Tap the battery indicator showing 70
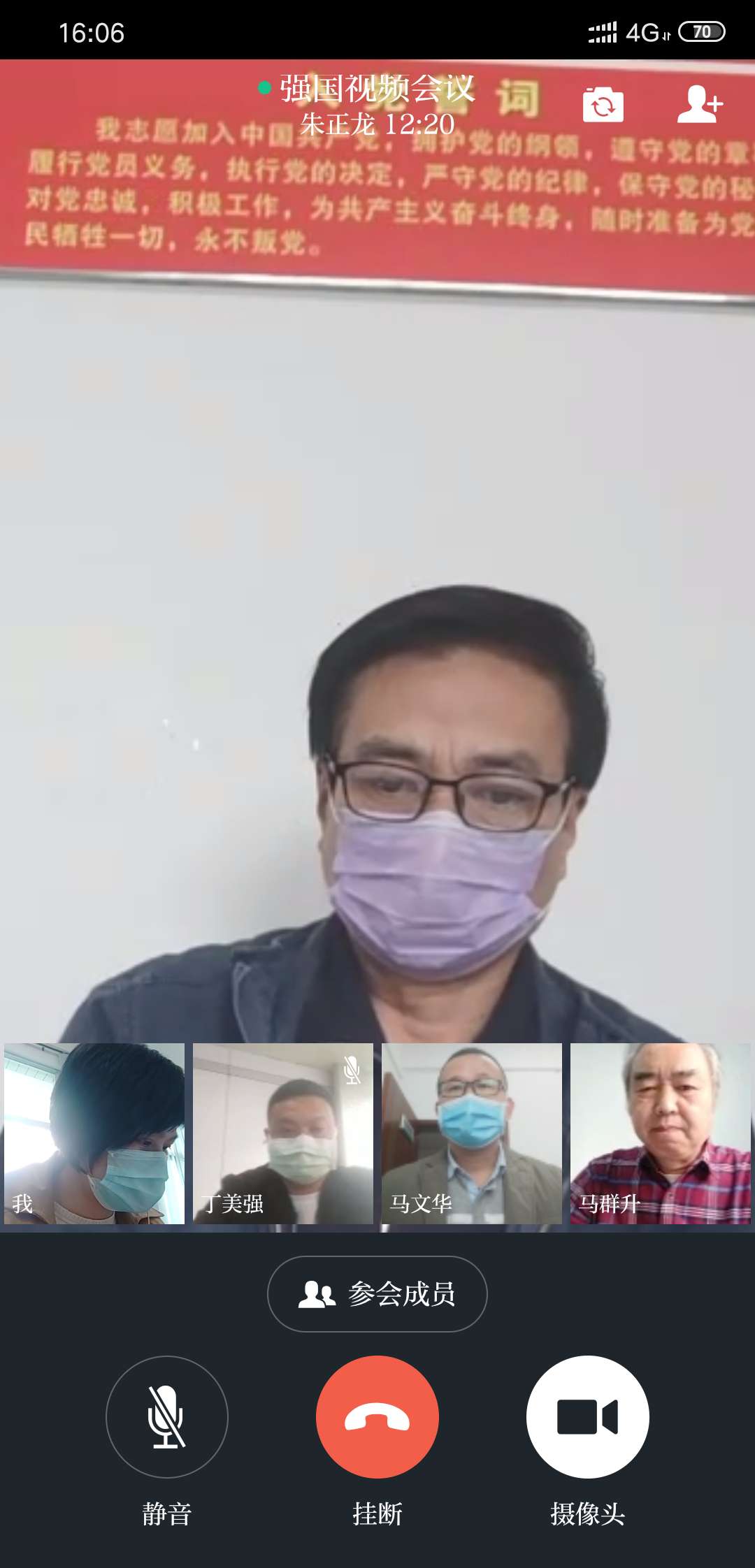The height and width of the screenshot is (1568, 755). click(x=703, y=31)
